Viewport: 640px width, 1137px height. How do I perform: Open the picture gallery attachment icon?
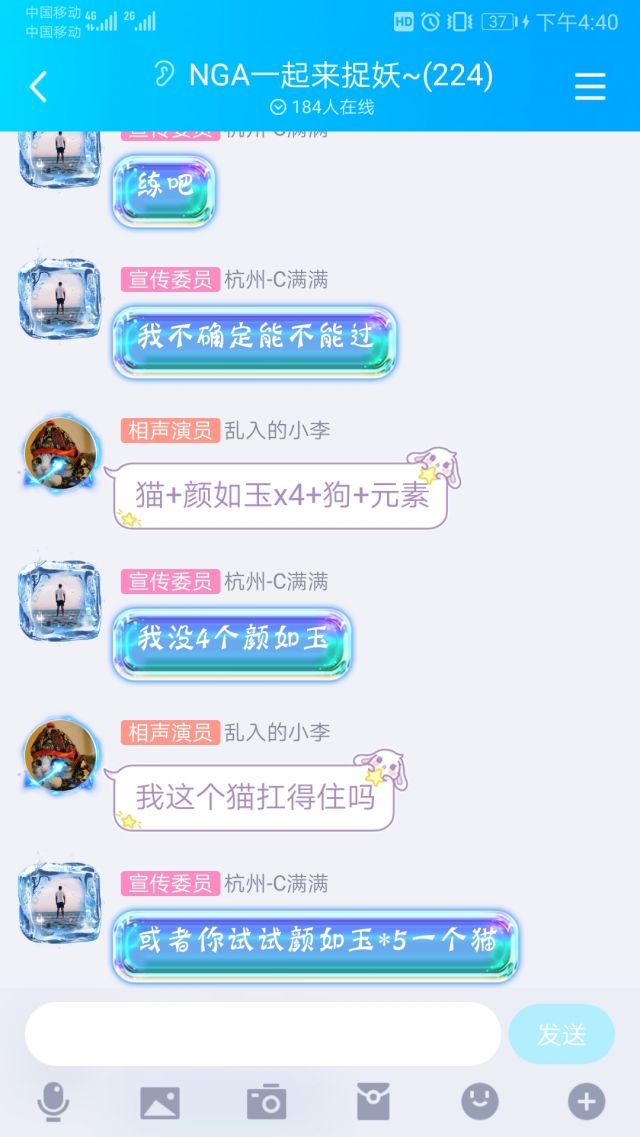coord(160,1101)
